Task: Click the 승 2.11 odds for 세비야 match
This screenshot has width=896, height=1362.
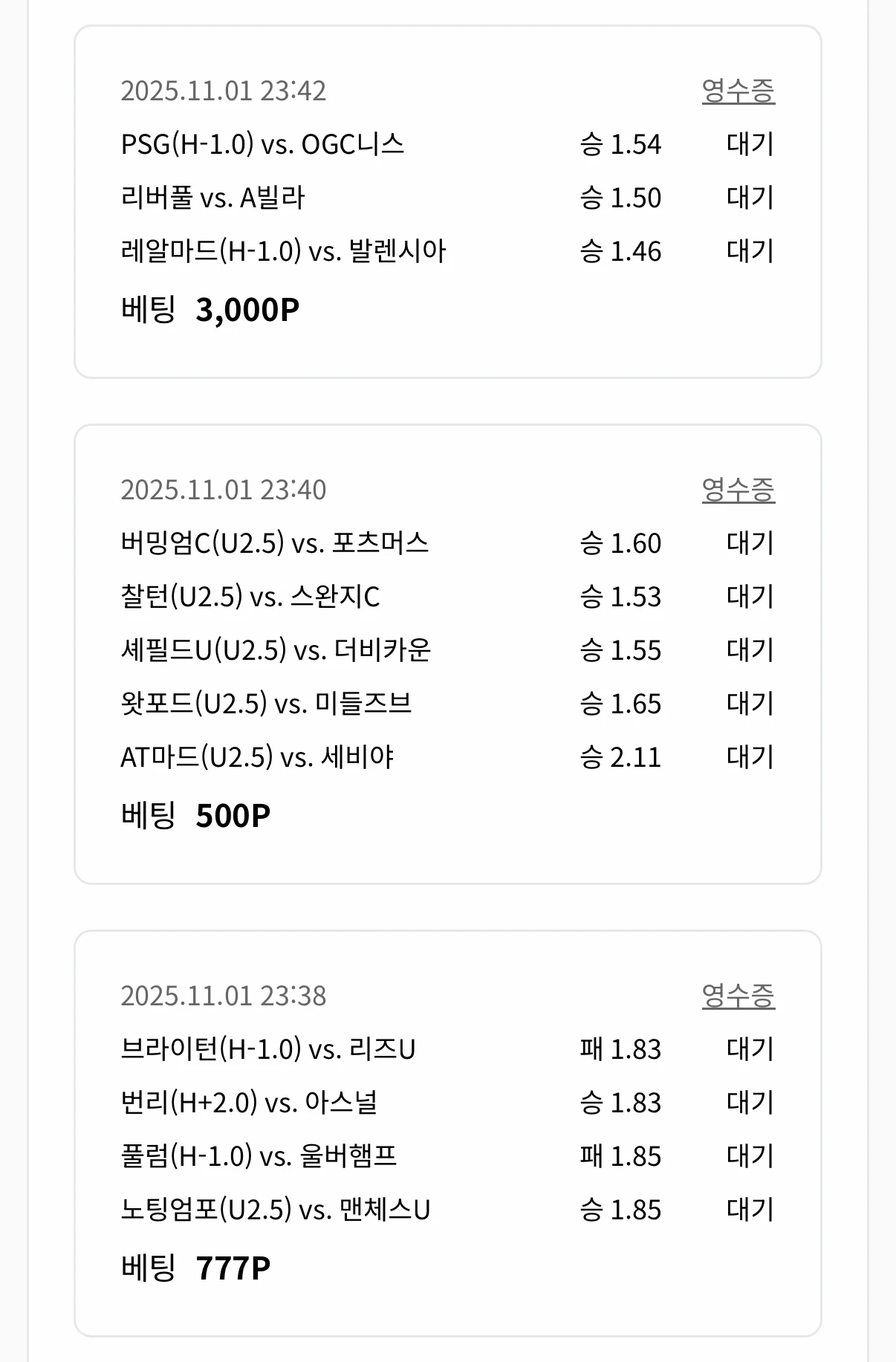Action: (619, 756)
